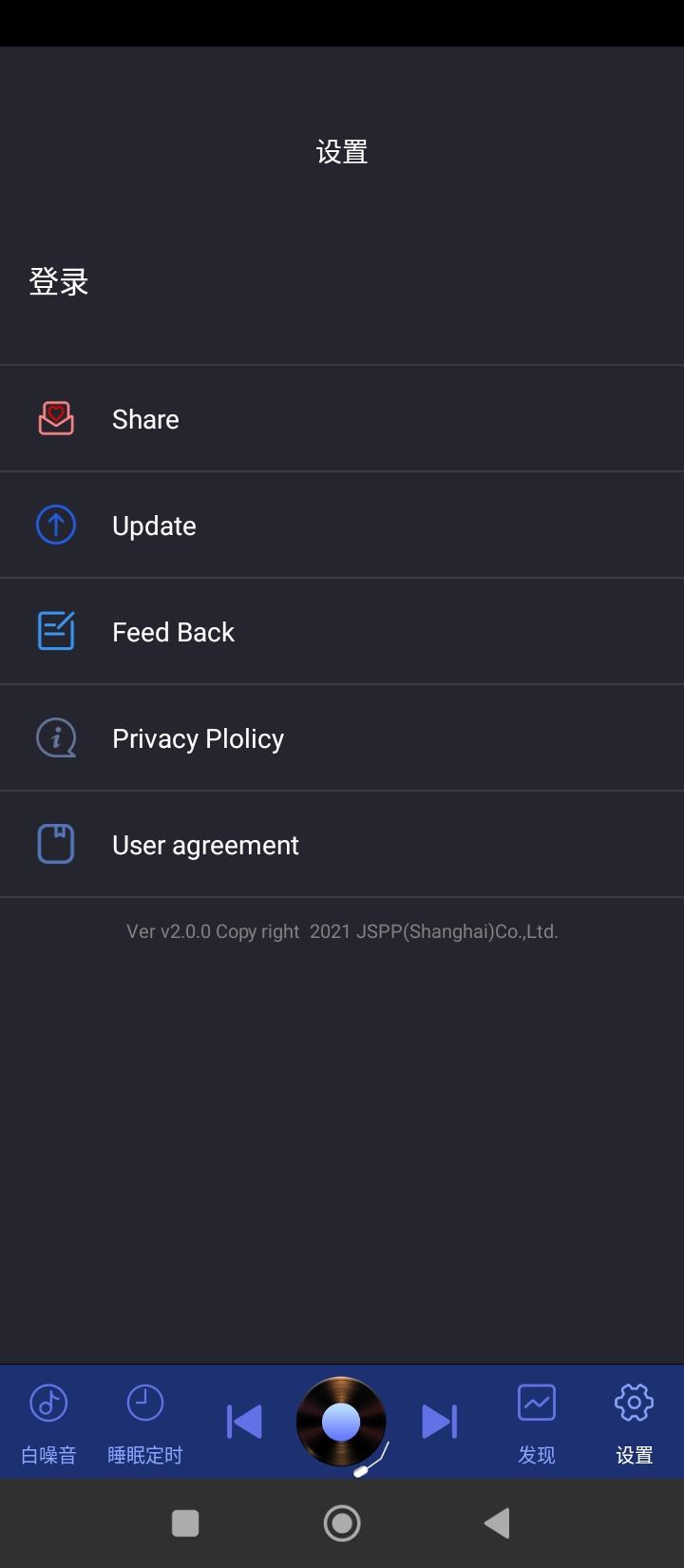This screenshot has height=1568, width=684.
Task: Select the 白噪音 music note icon
Action: (47, 1403)
